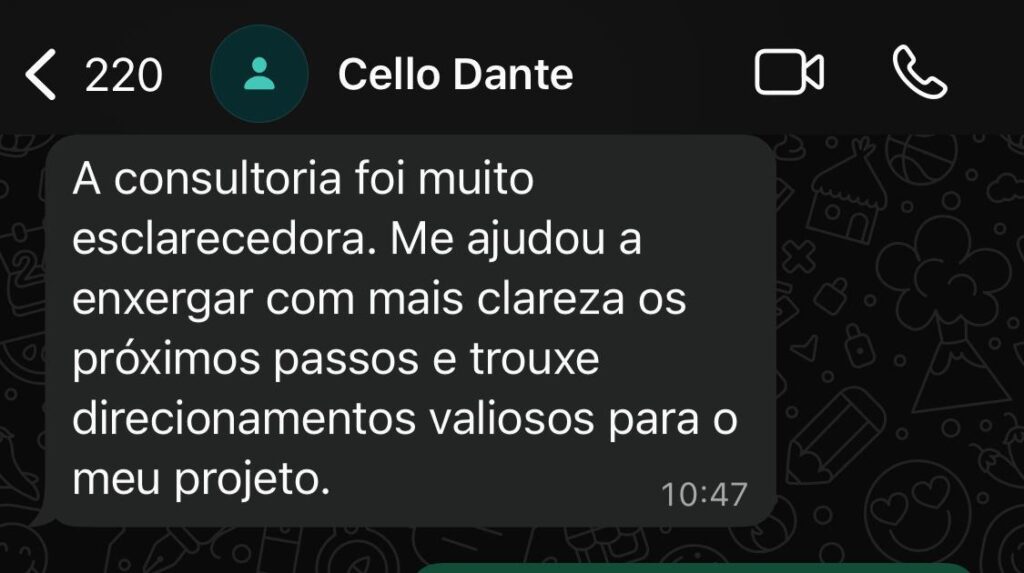Start a video call with Cello Dante
The width and height of the screenshot is (1024, 573).
point(788,74)
